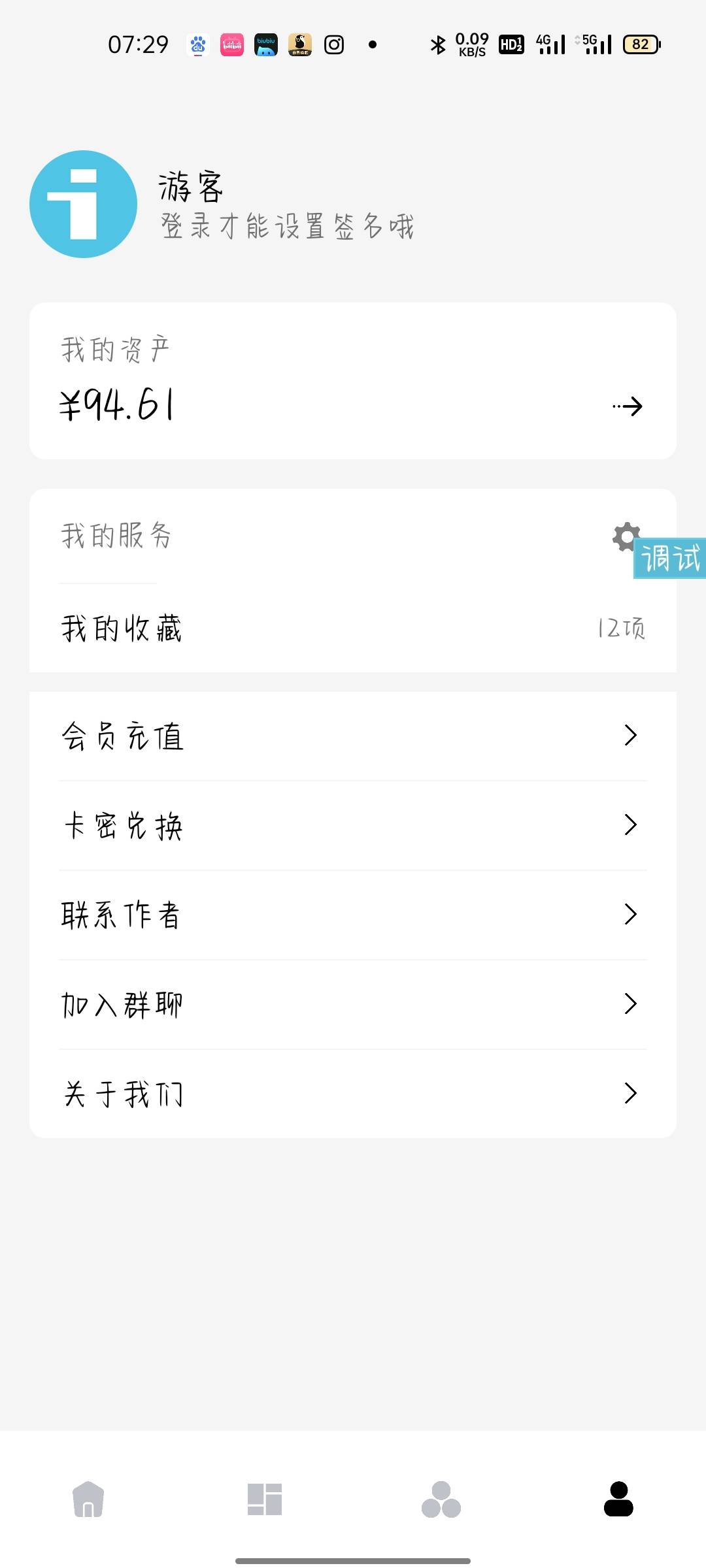706x1568 pixels.
Task: Switch to the dashboard grid tab
Action: 265,1499
